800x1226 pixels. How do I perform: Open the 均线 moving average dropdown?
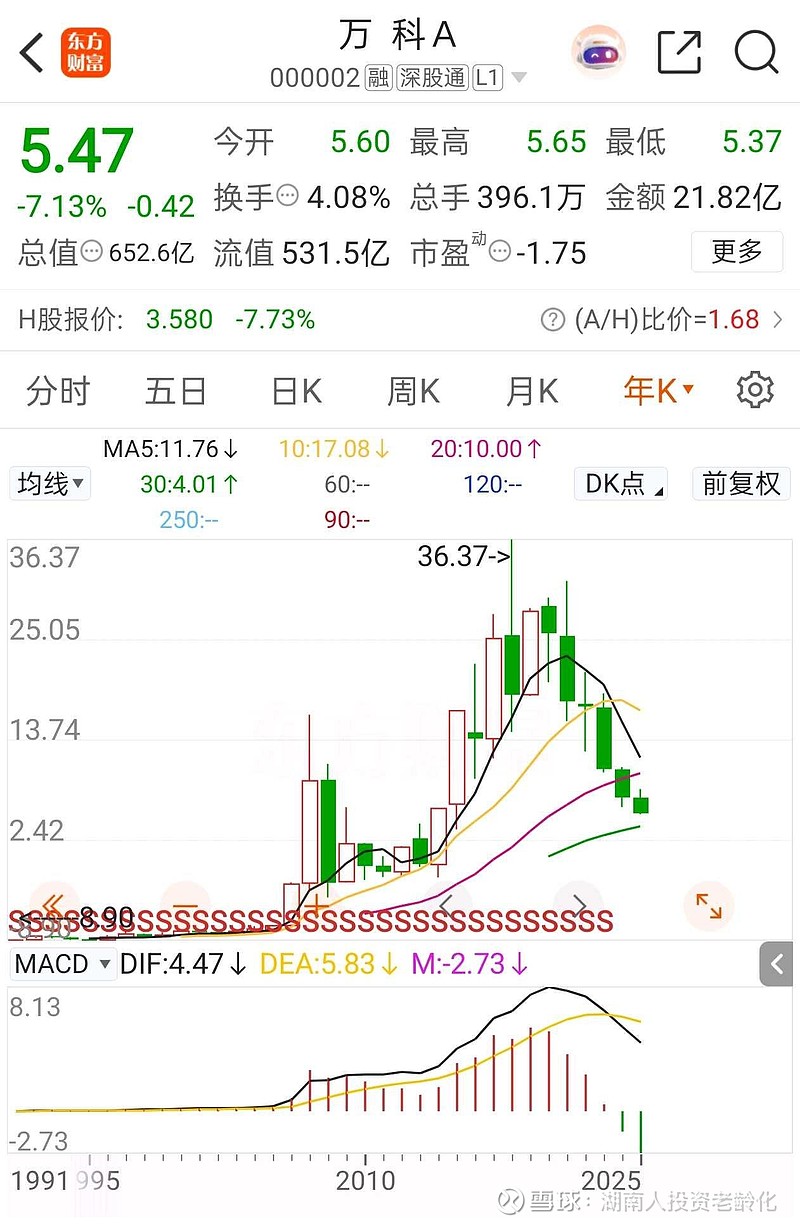[x=49, y=483]
